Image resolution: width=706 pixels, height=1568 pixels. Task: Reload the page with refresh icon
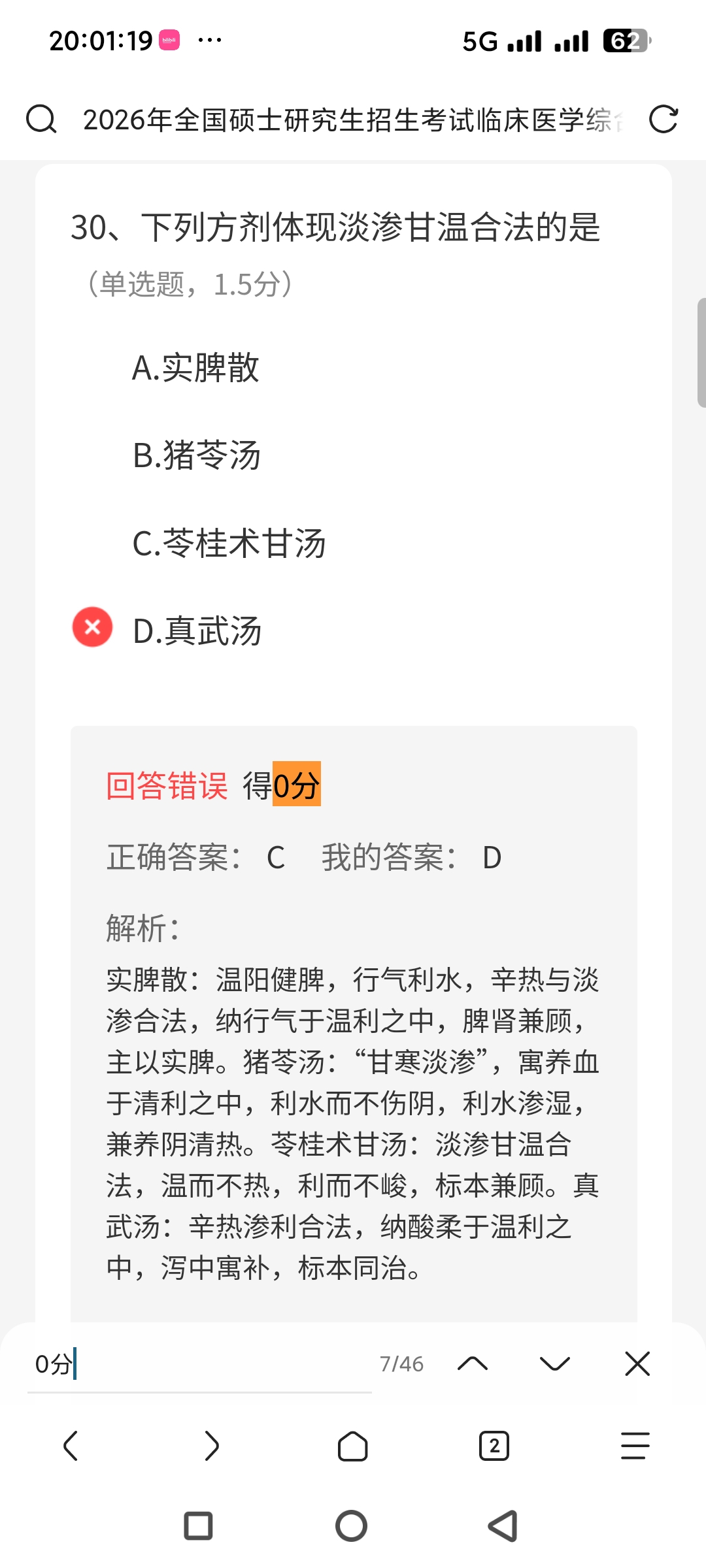pyautogui.click(x=663, y=120)
